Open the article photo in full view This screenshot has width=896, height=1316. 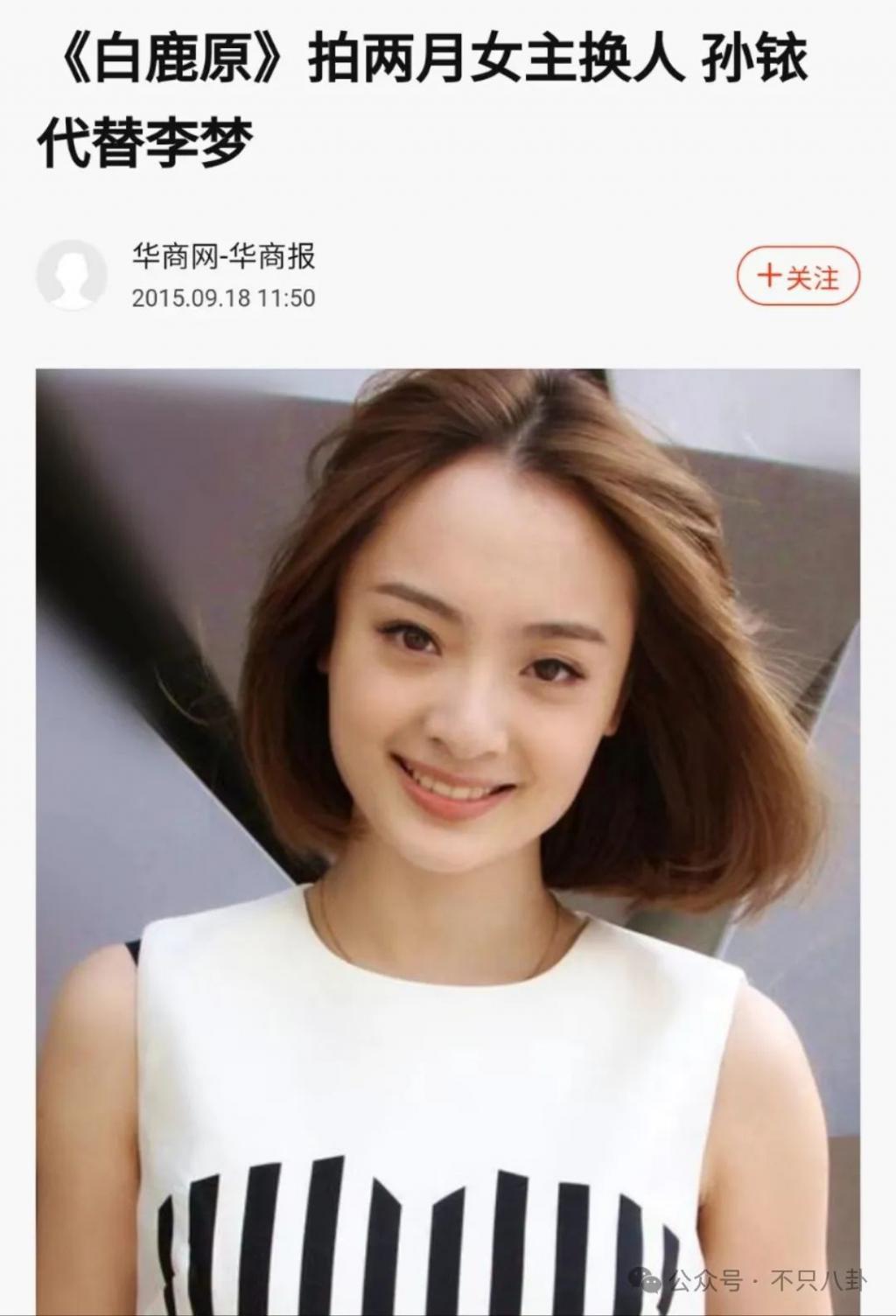pos(448,840)
